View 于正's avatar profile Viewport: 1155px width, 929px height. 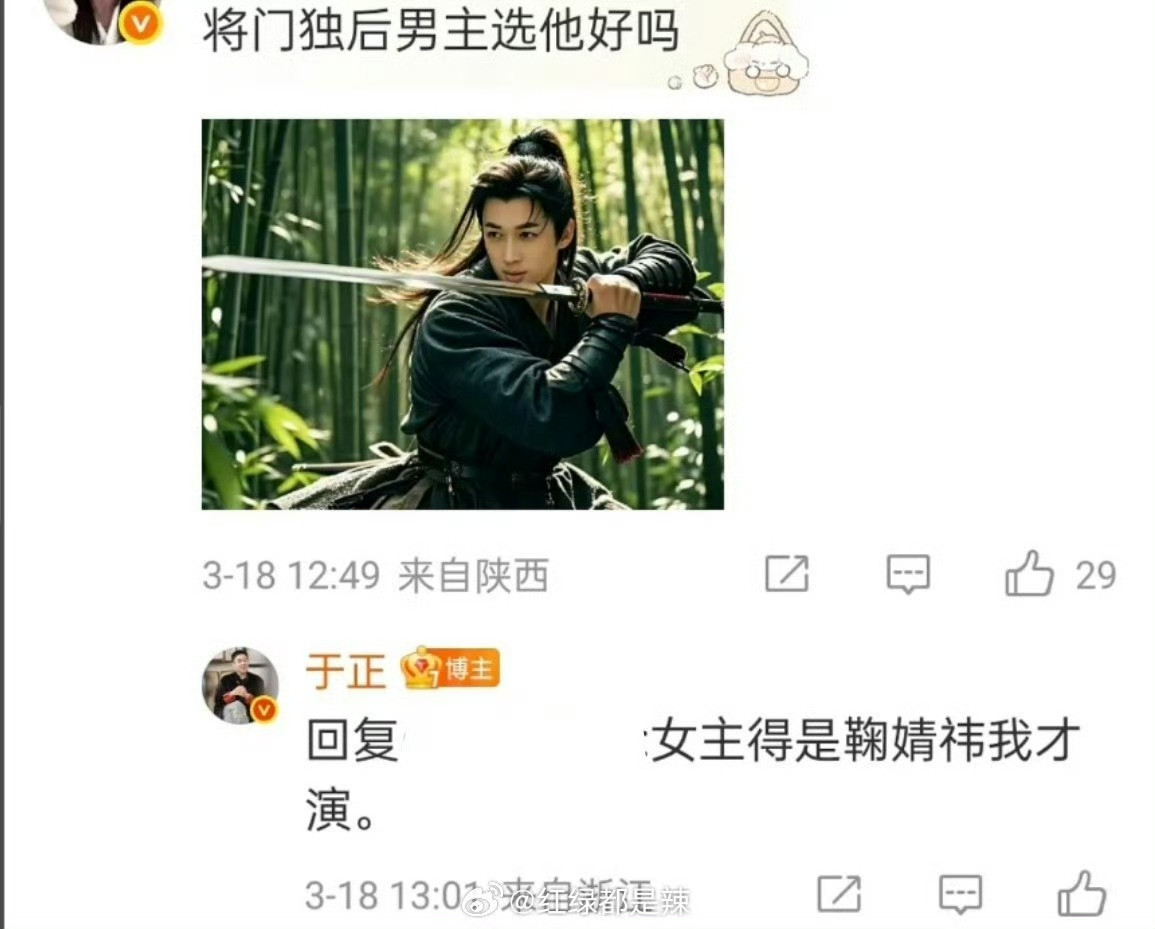click(240, 685)
